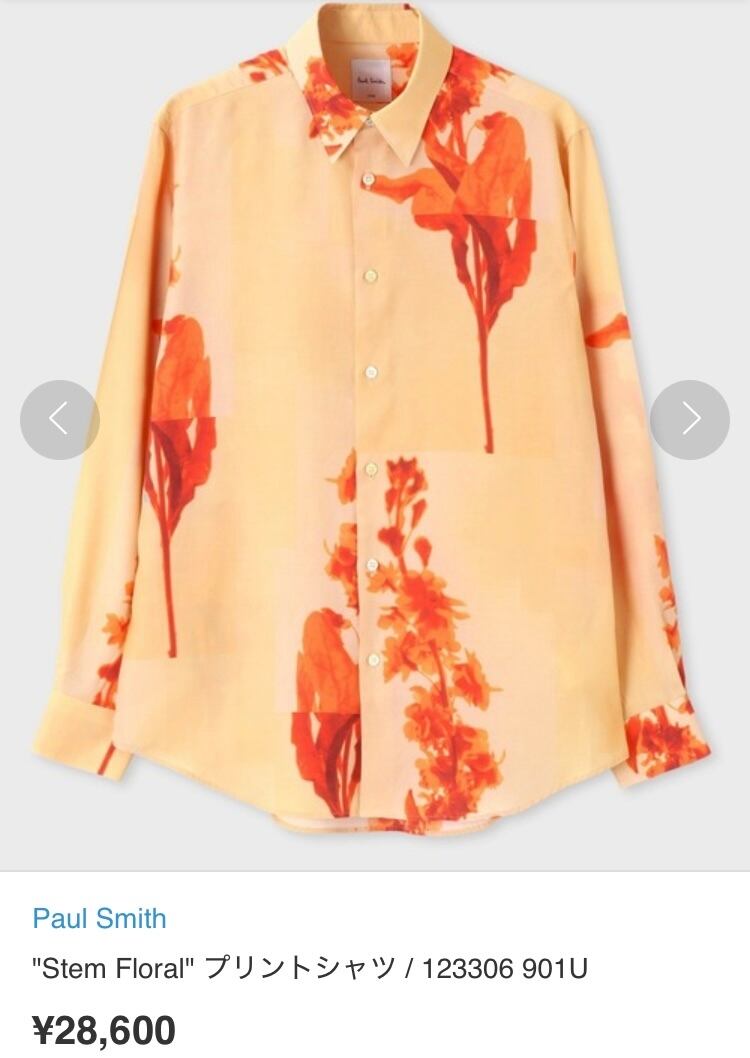750x1058 pixels.
Task: Enlarge the Stem Floral shirt photo
Action: (375, 430)
